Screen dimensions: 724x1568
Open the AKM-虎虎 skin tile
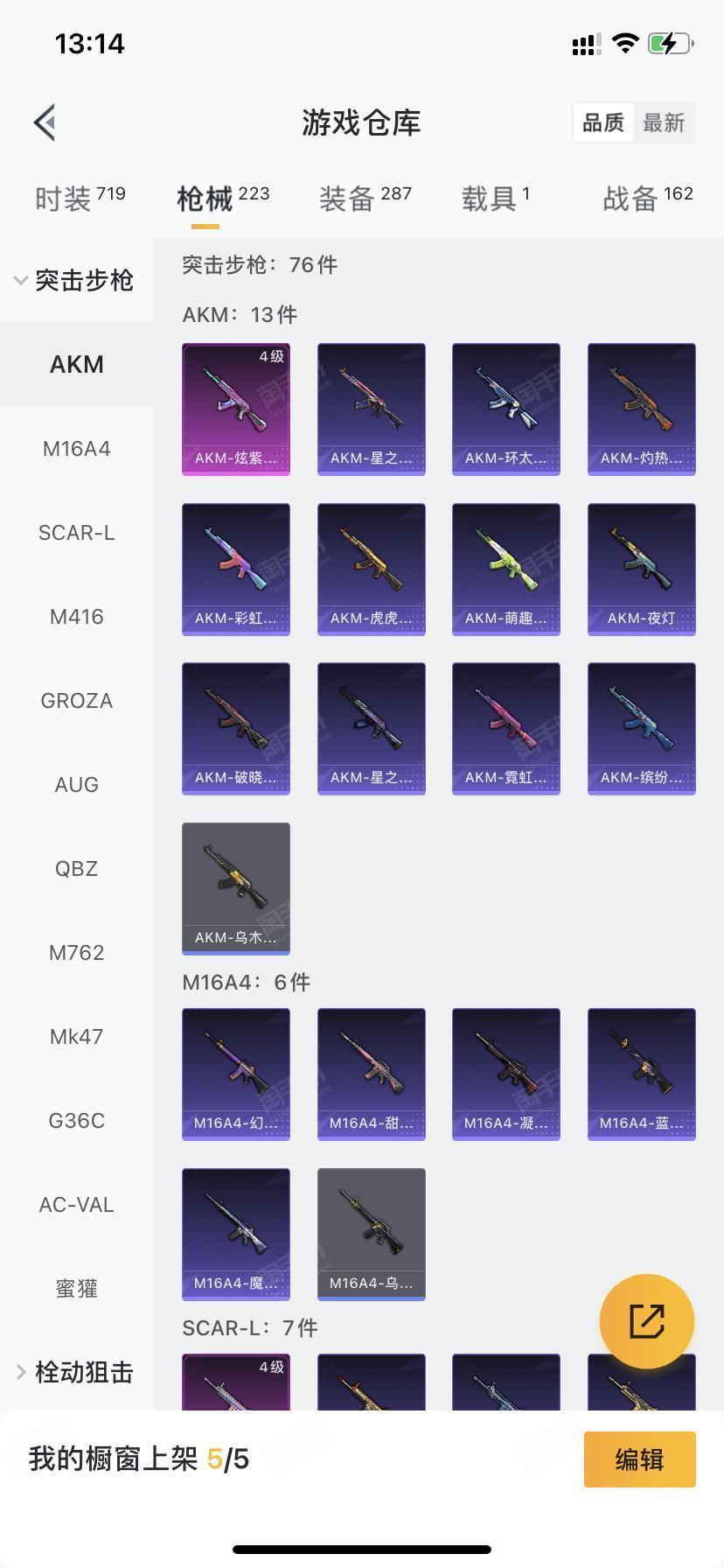[x=371, y=569]
